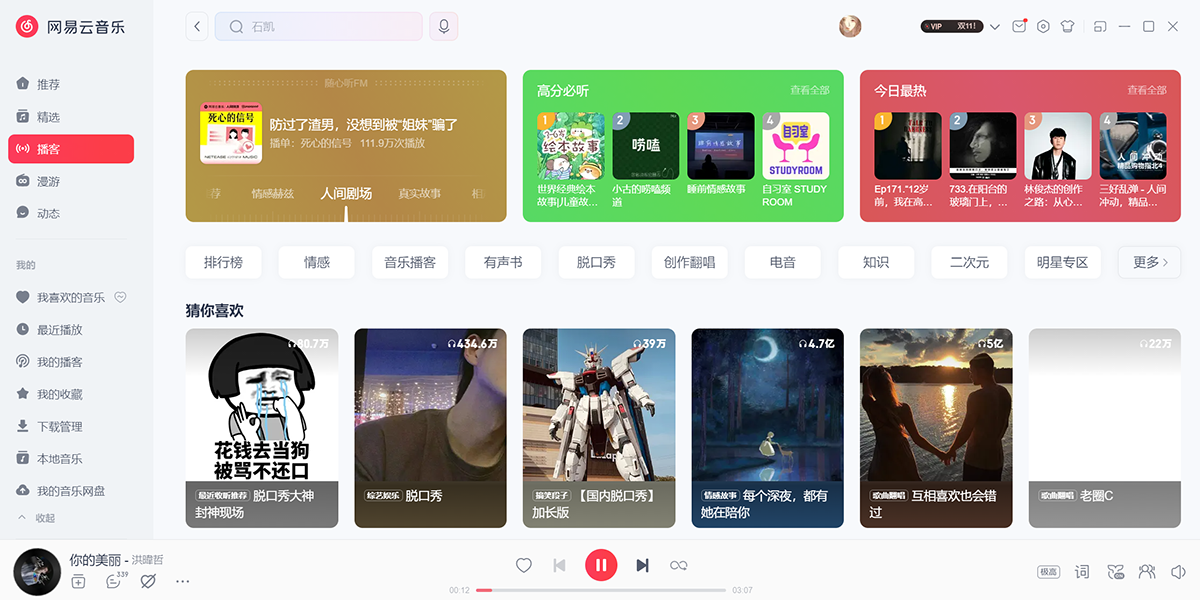View all in 今日最热
The height and width of the screenshot is (600, 1200).
(1146, 90)
